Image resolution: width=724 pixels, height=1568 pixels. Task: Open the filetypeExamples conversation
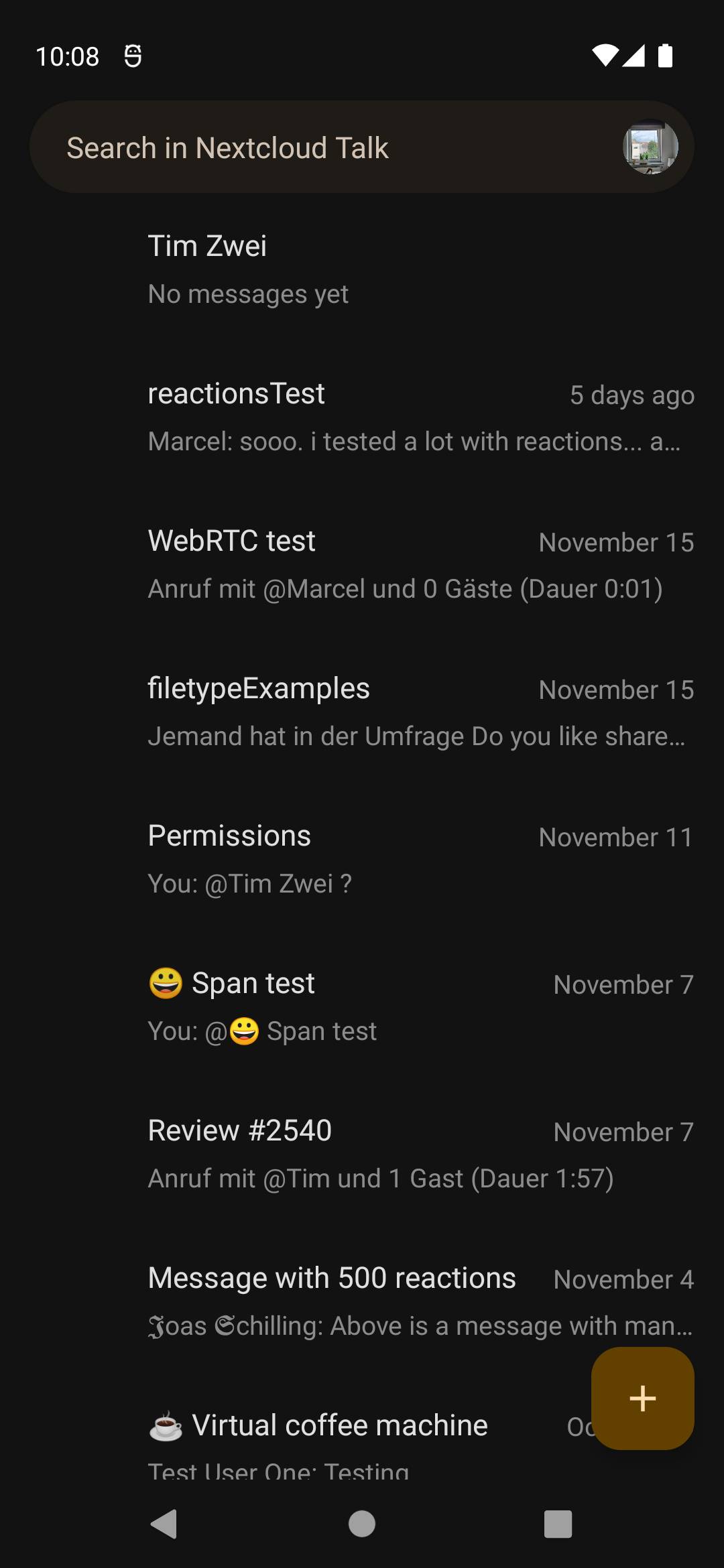tap(362, 712)
